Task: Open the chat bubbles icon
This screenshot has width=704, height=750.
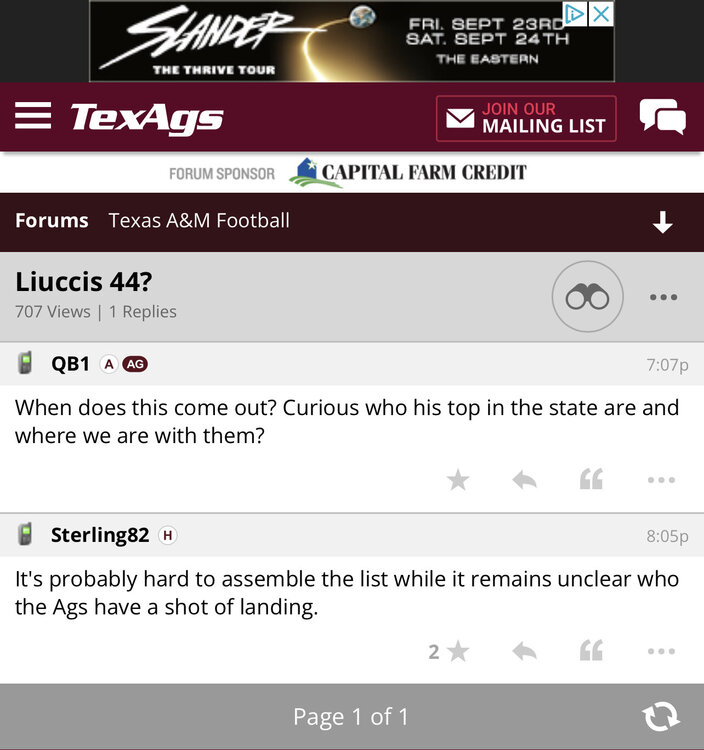Action: pyautogui.click(x=662, y=117)
